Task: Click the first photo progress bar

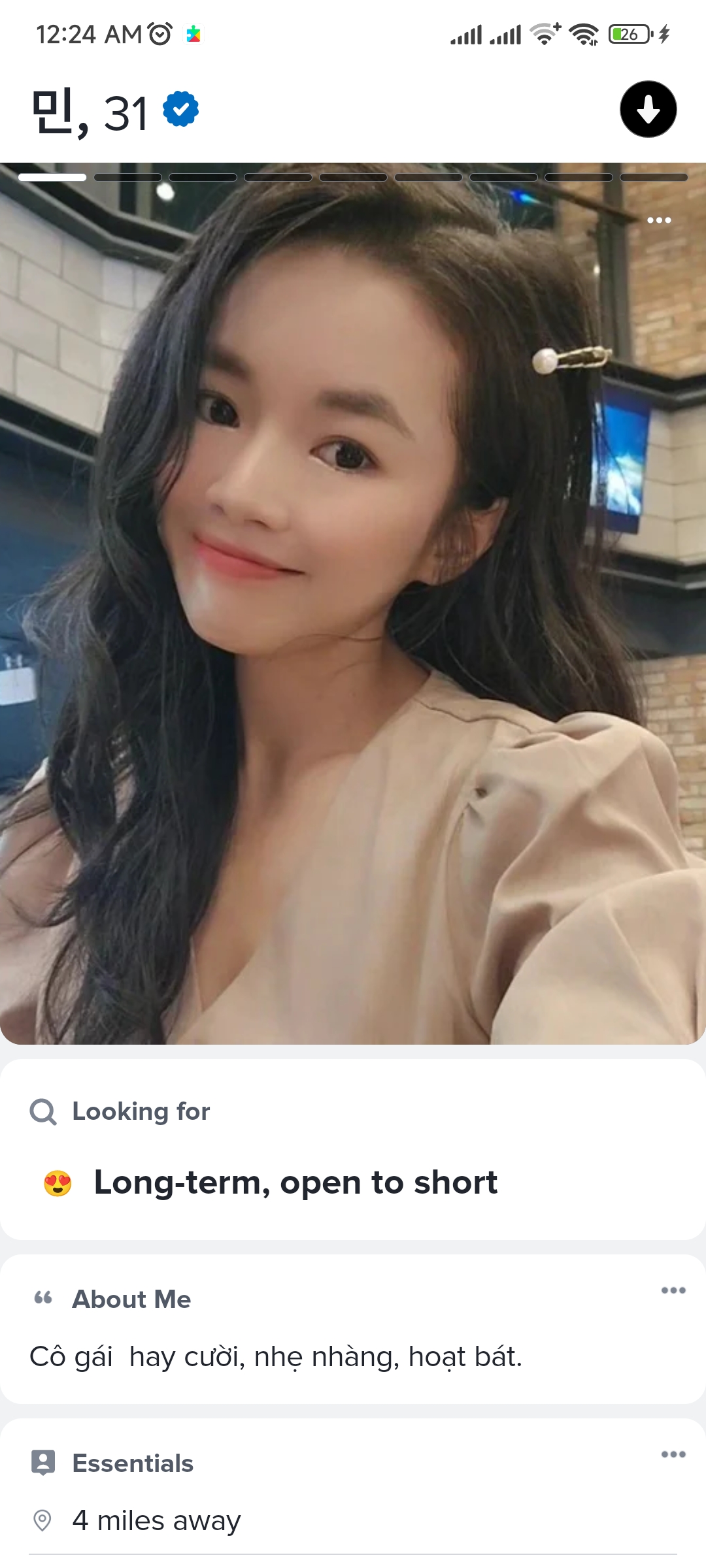Action: (x=52, y=176)
